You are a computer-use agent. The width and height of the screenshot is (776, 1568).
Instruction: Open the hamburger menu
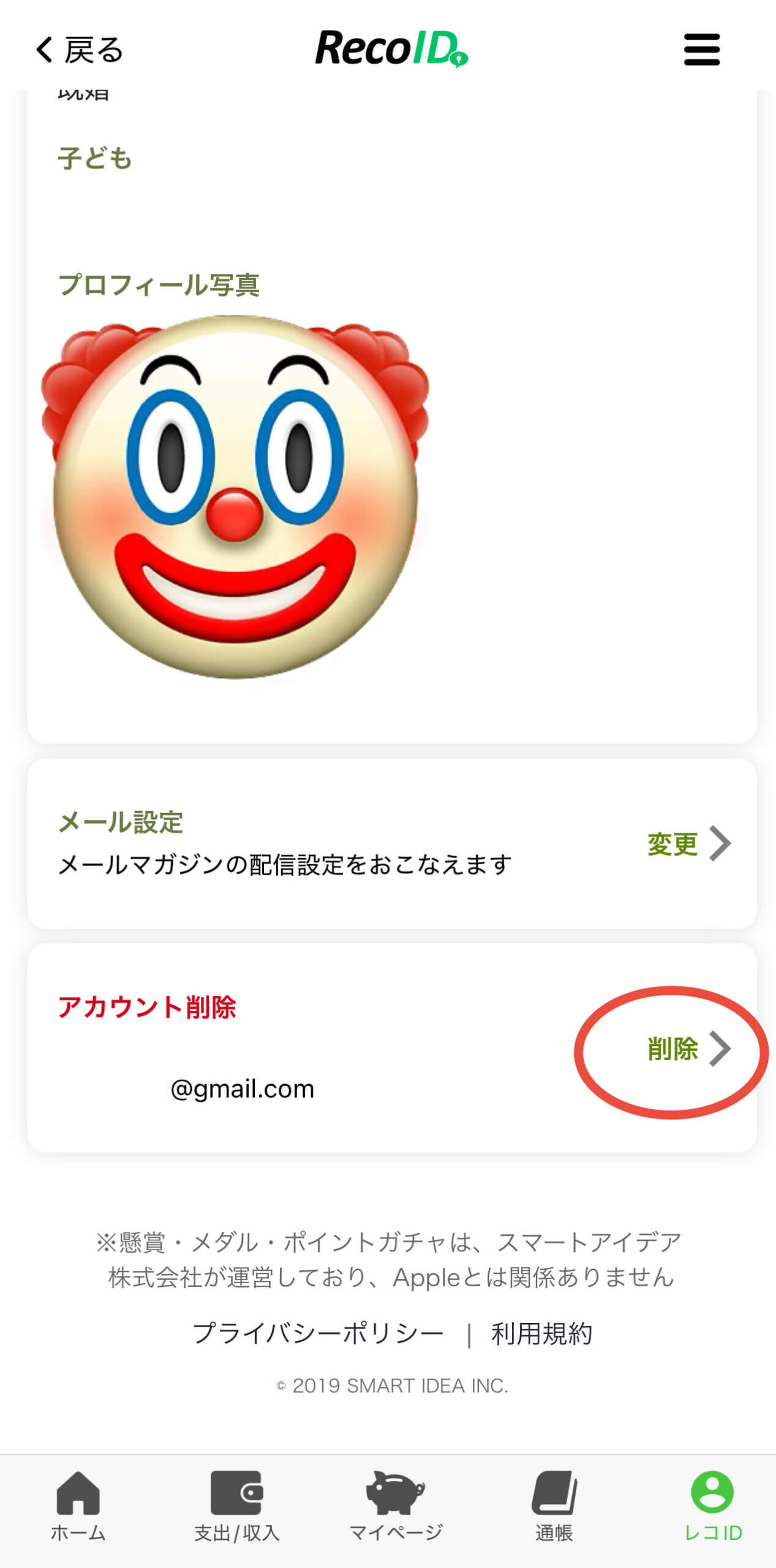pos(701,50)
